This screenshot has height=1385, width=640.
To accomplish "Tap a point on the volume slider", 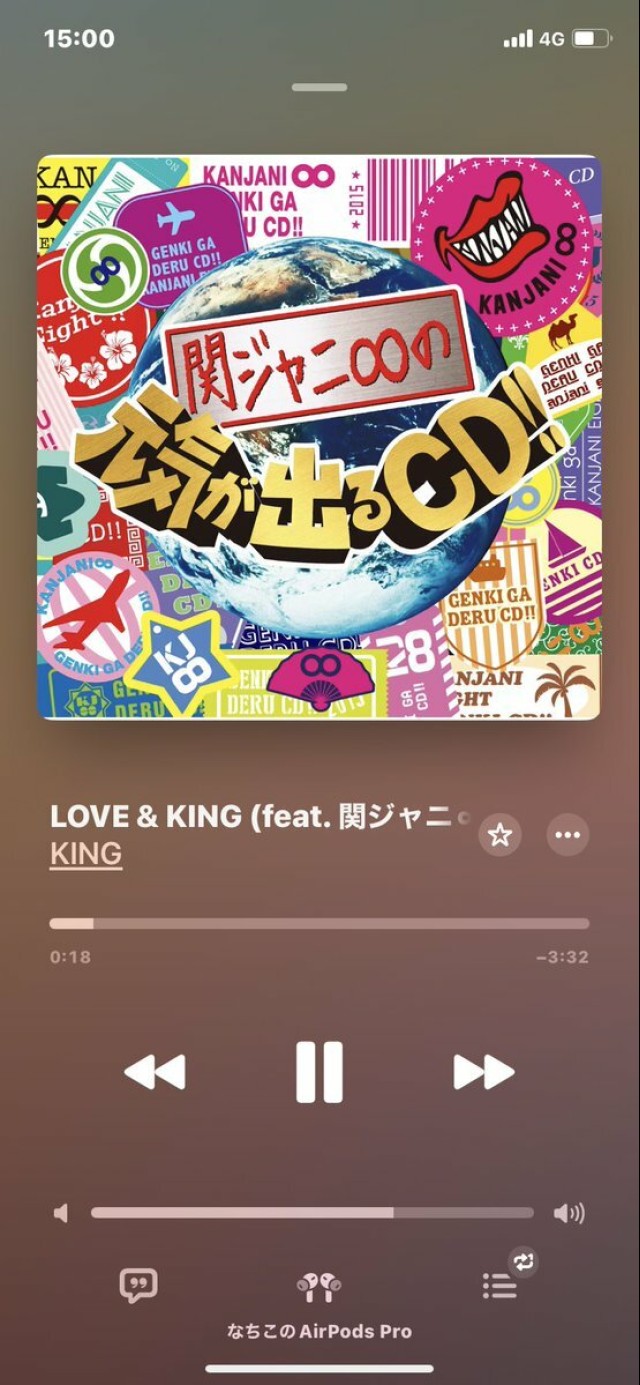I will pyautogui.click(x=312, y=1213).
